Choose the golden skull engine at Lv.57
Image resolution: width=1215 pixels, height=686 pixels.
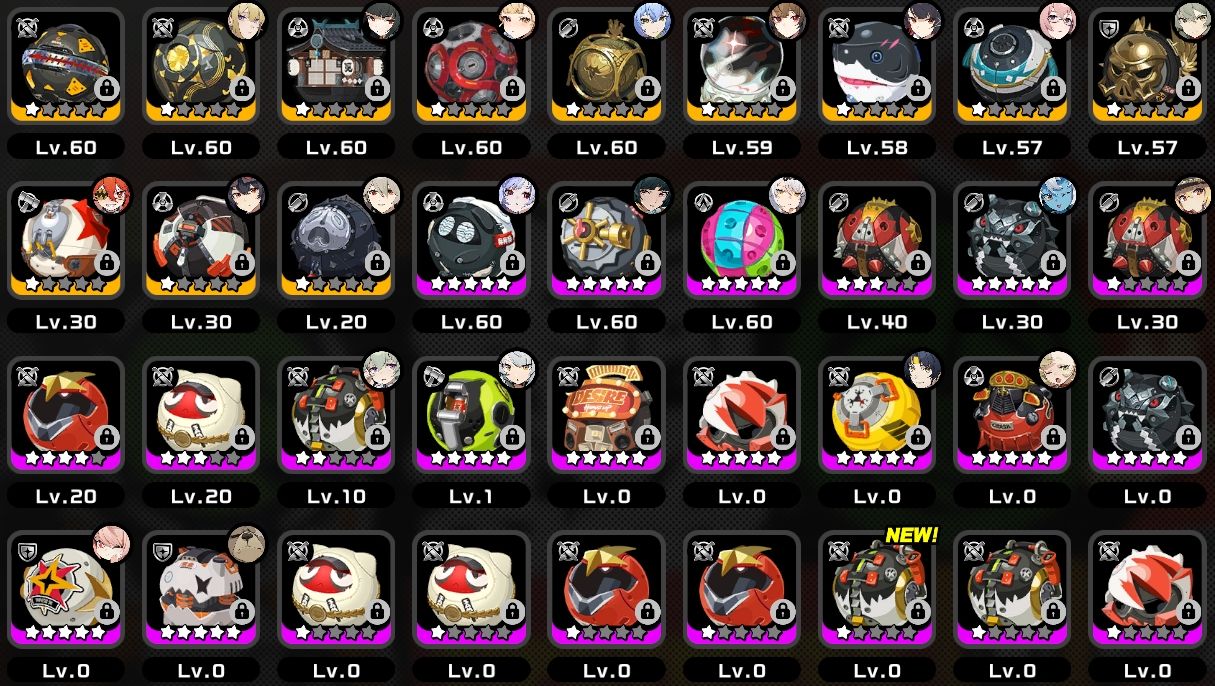[x=1147, y=66]
